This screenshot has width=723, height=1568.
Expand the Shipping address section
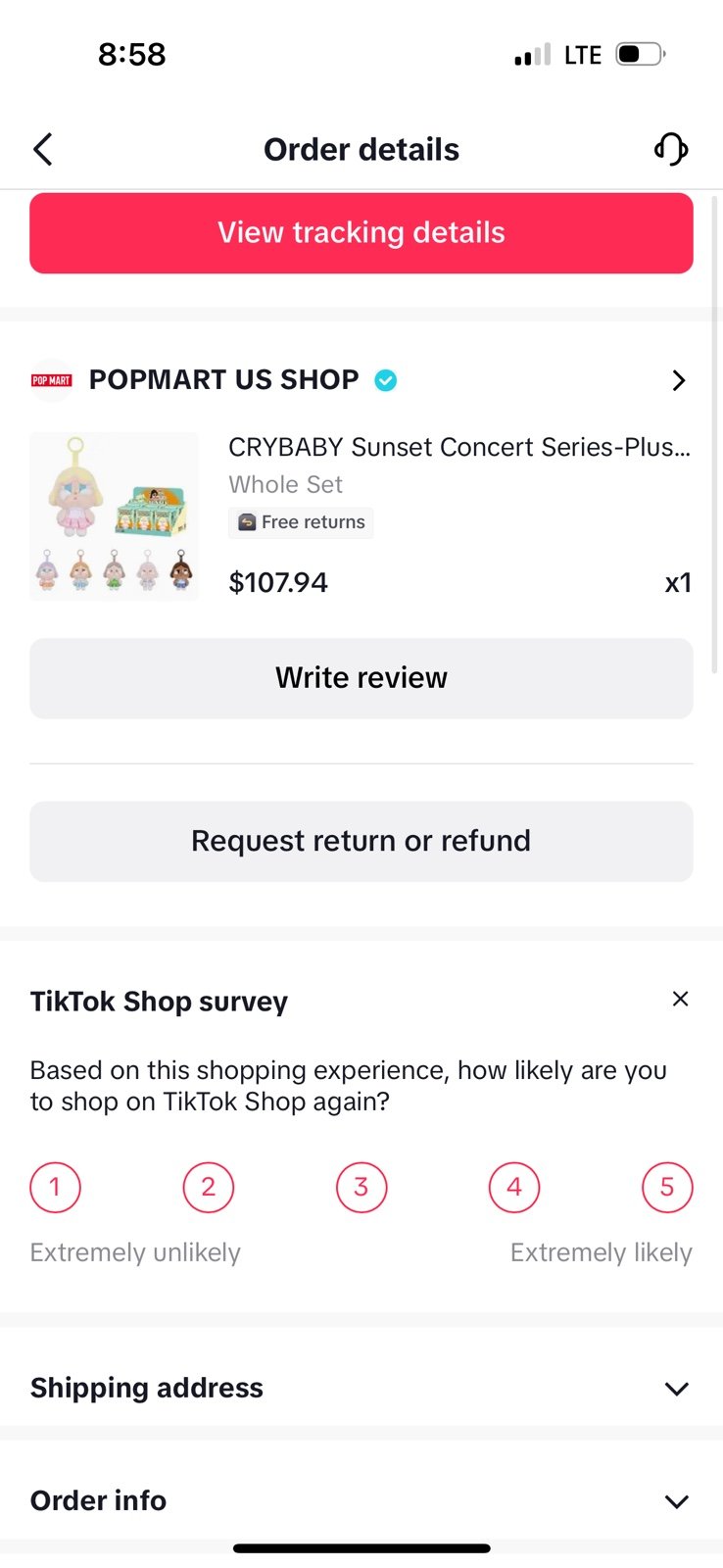click(361, 1388)
